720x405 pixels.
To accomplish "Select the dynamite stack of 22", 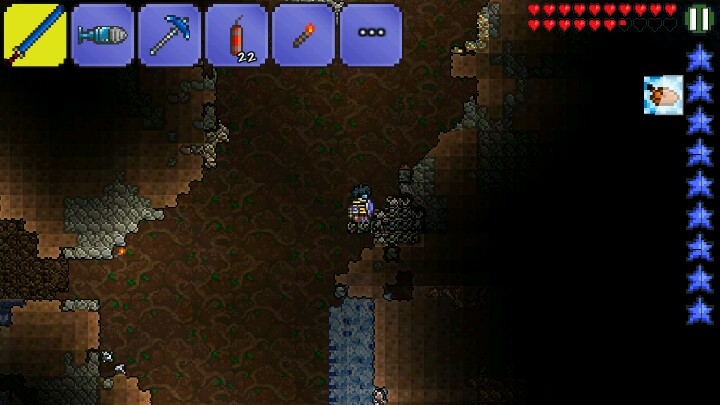I will 237,35.
